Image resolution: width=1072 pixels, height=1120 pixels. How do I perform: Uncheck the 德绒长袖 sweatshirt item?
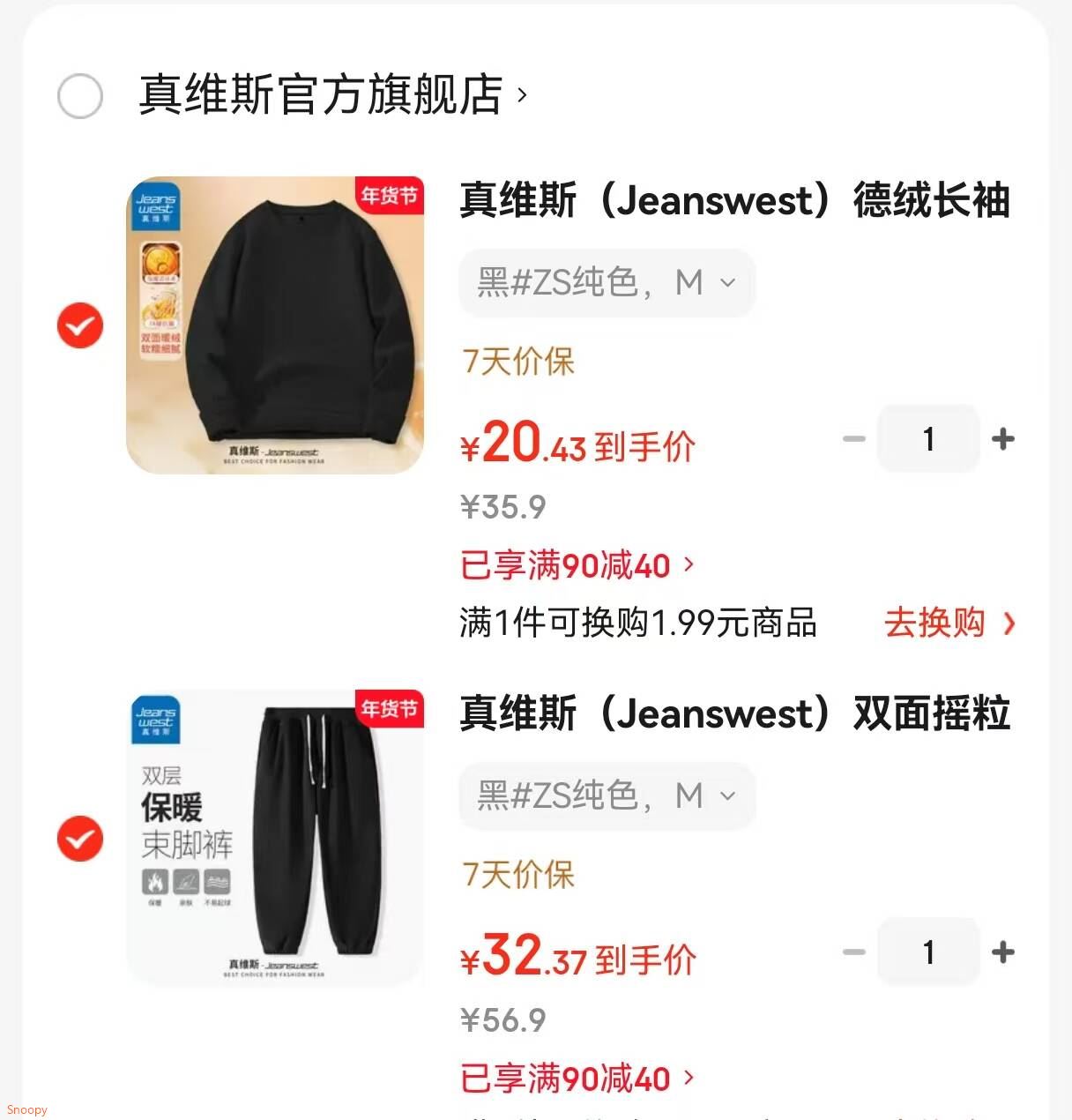click(x=80, y=326)
